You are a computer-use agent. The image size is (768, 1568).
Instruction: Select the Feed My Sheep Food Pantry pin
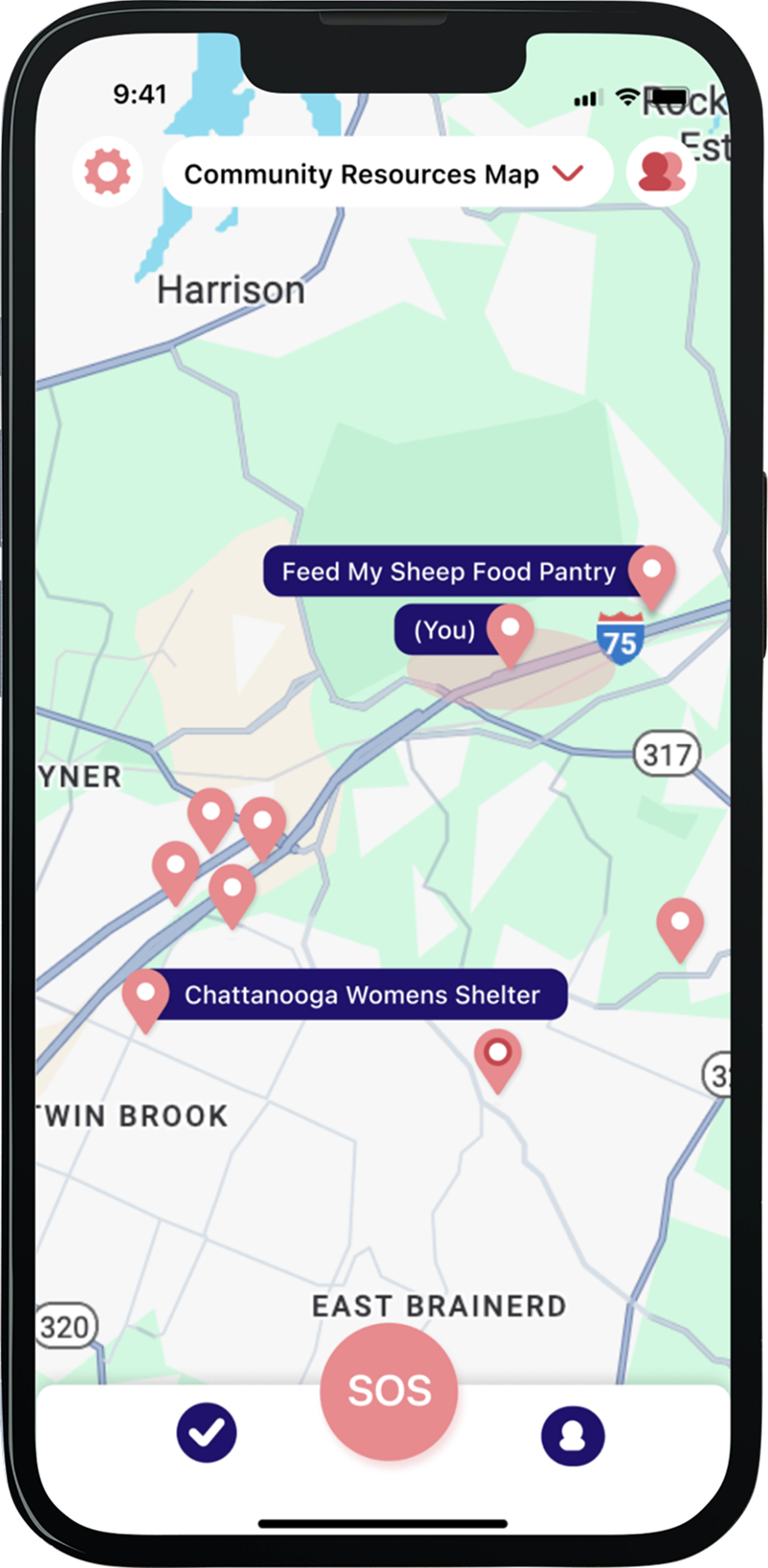652,573
